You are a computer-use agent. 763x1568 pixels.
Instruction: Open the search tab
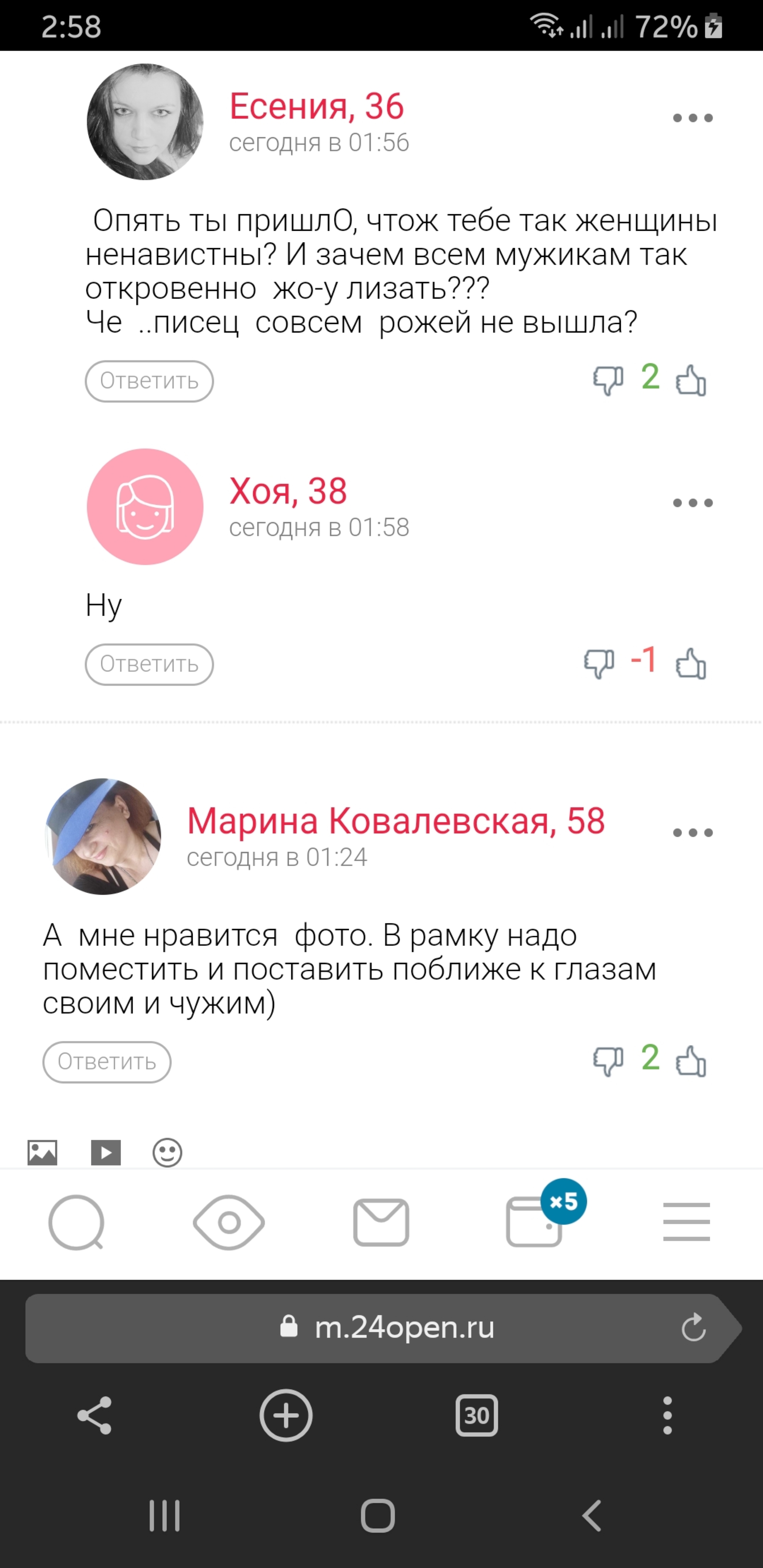pos(77,1222)
